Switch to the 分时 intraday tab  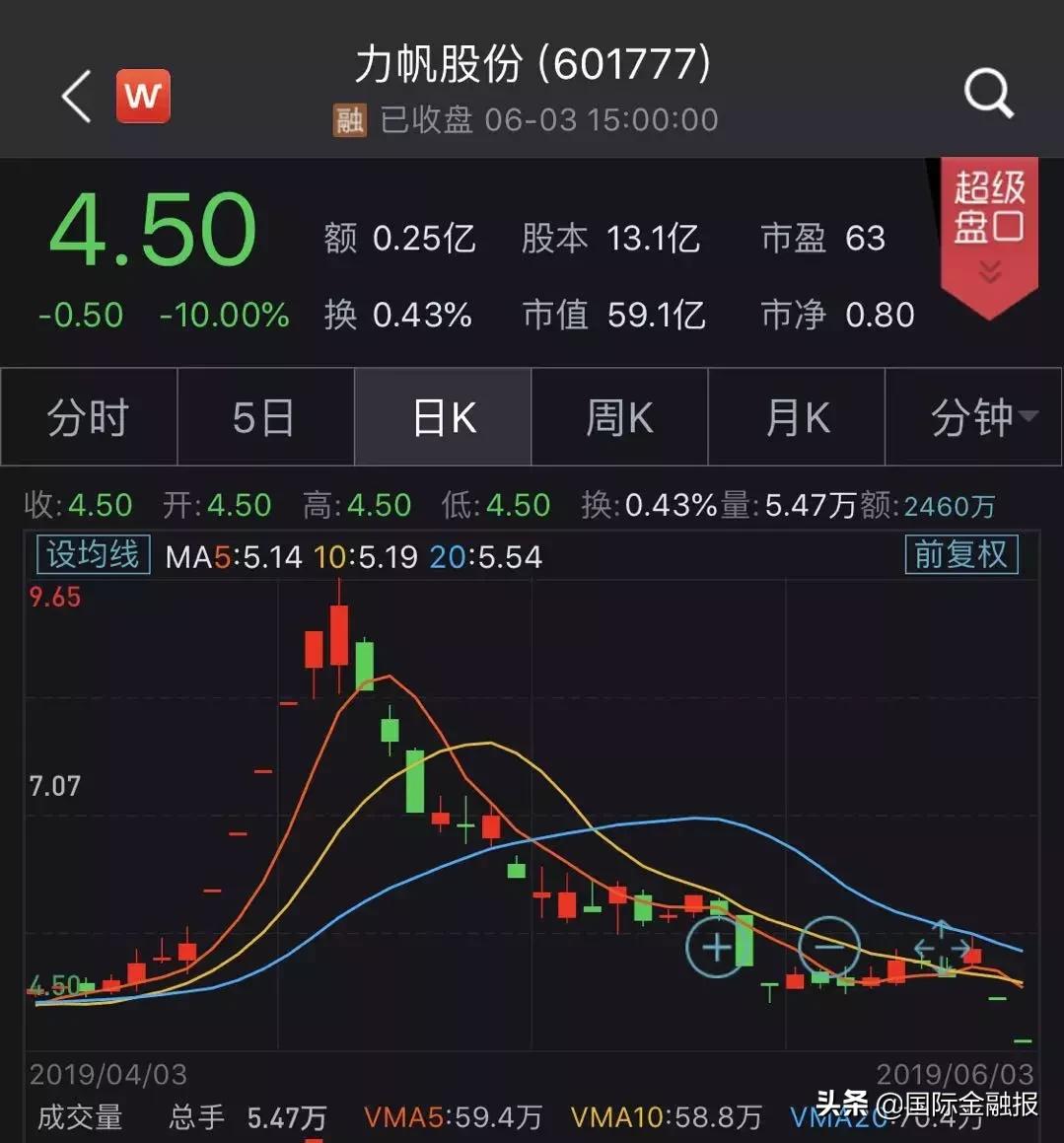88,417
